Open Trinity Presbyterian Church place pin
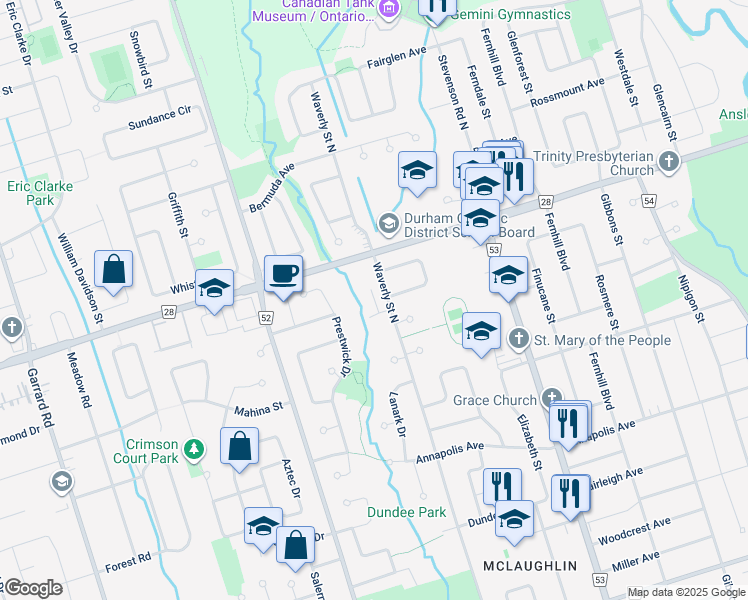The image size is (748, 600). pos(669,163)
